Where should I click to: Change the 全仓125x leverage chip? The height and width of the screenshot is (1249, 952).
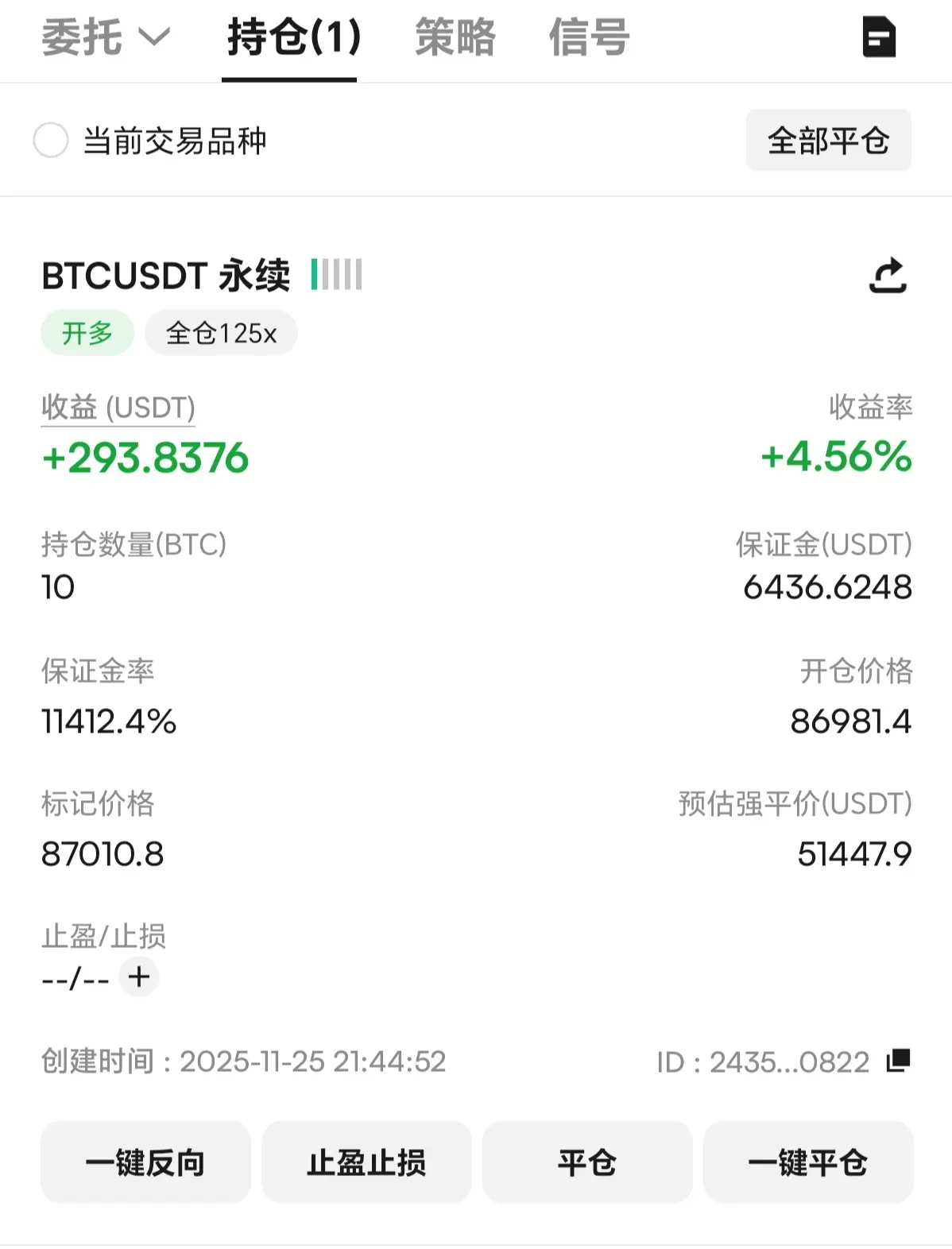[221, 333]
